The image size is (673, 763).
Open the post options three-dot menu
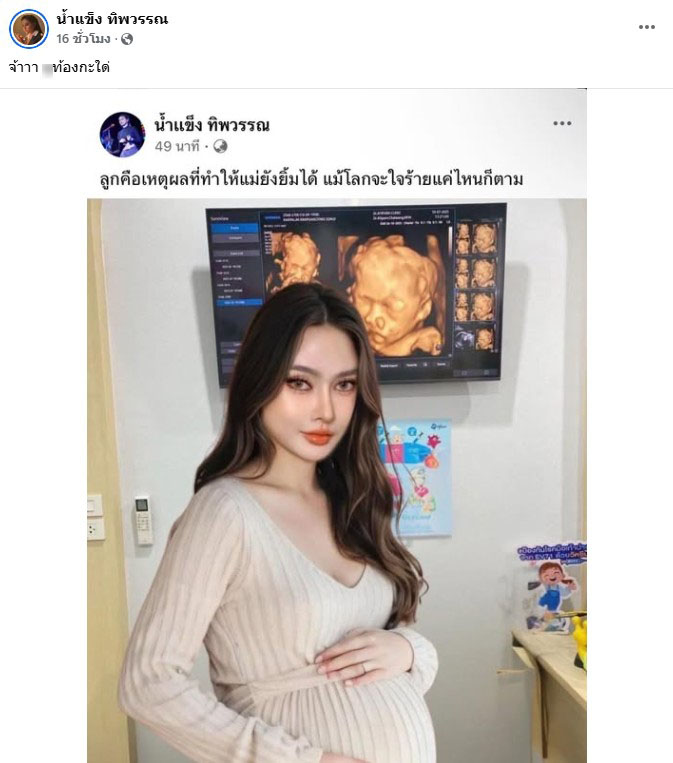[x=646, y=27]
